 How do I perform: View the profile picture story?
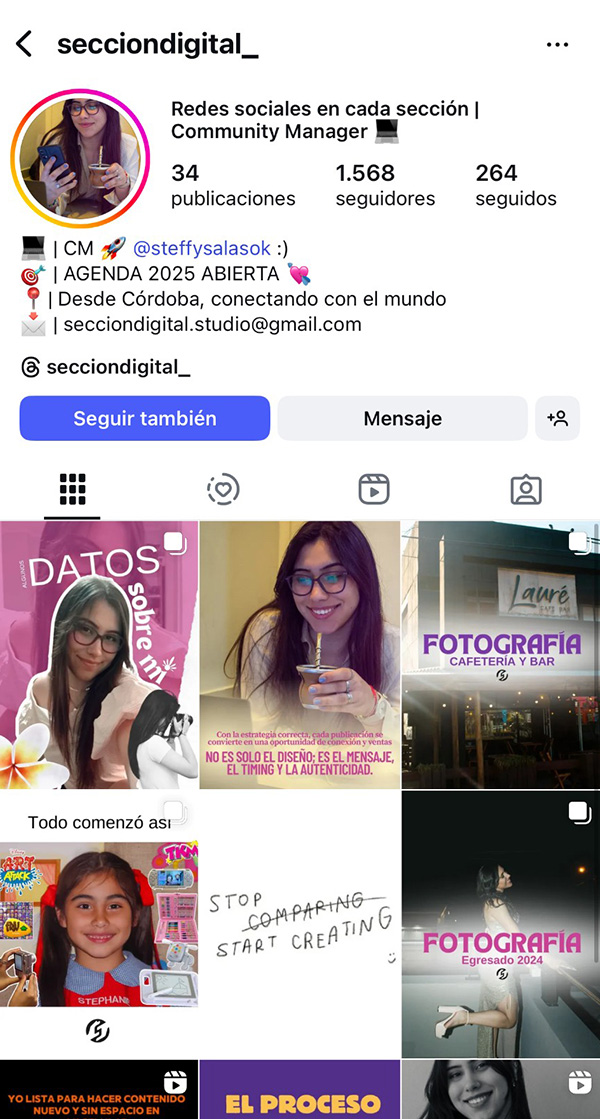coord(80,158)
